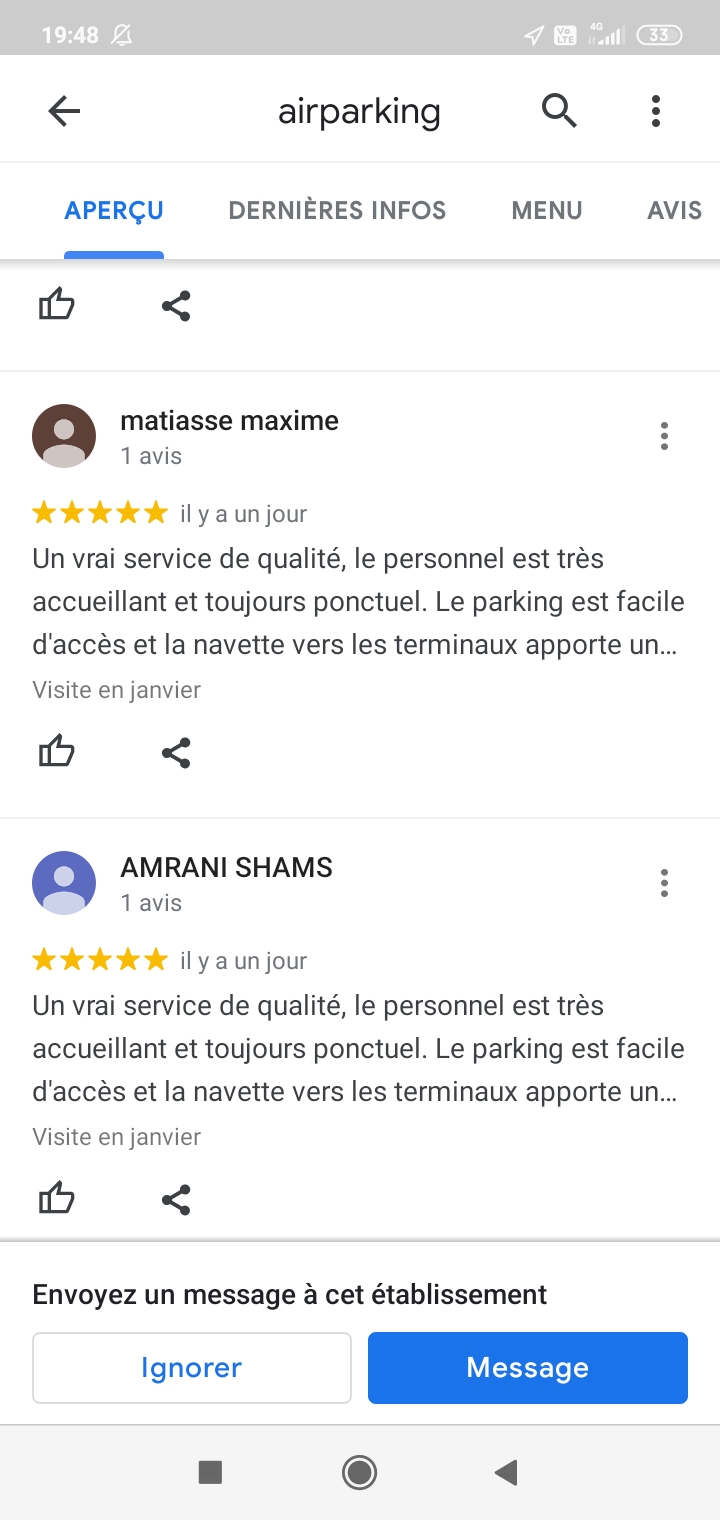Switch to the Dernières infos tab
720x1520 pixels.
point(337,211)
